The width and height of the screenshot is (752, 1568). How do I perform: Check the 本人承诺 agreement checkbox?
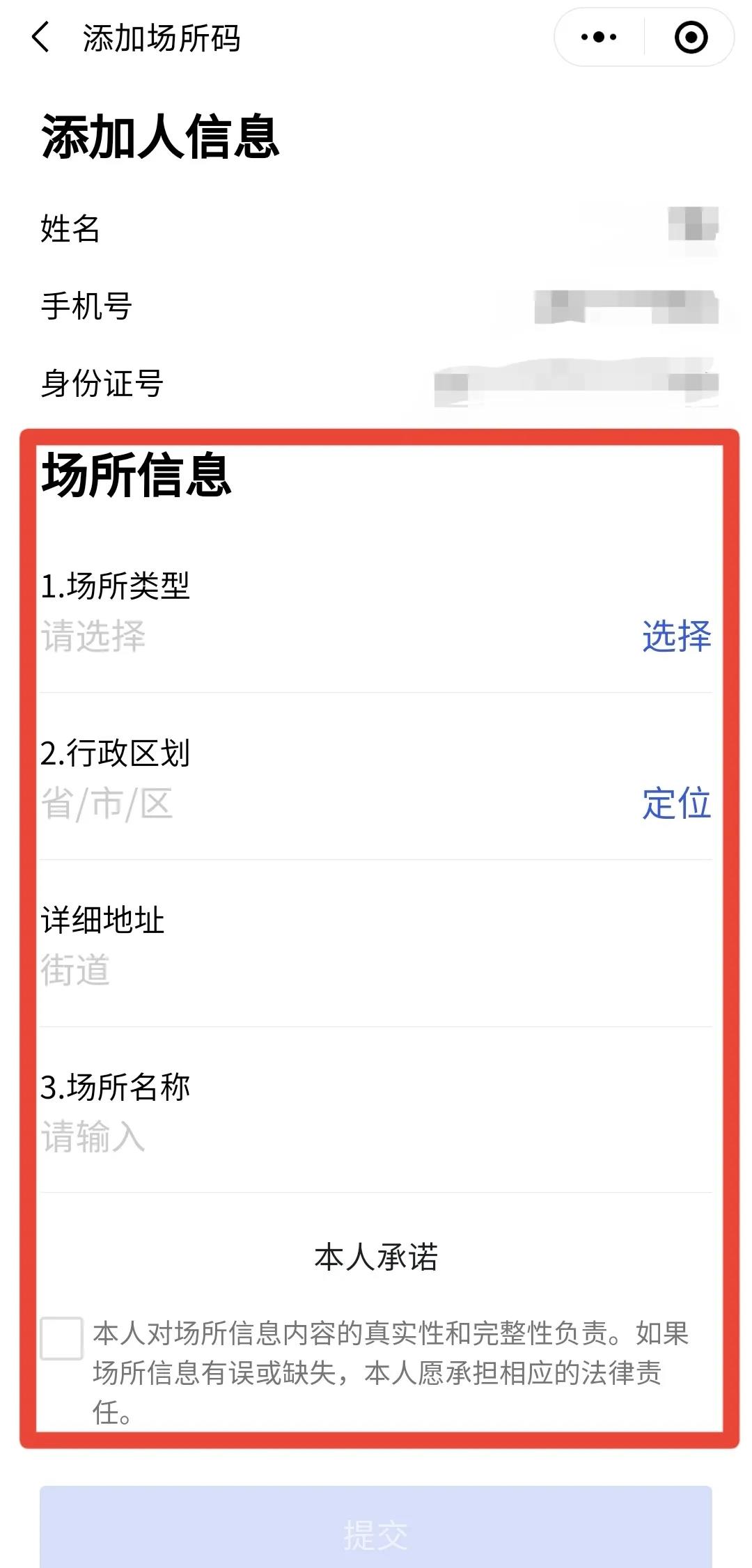point(61,1338)
